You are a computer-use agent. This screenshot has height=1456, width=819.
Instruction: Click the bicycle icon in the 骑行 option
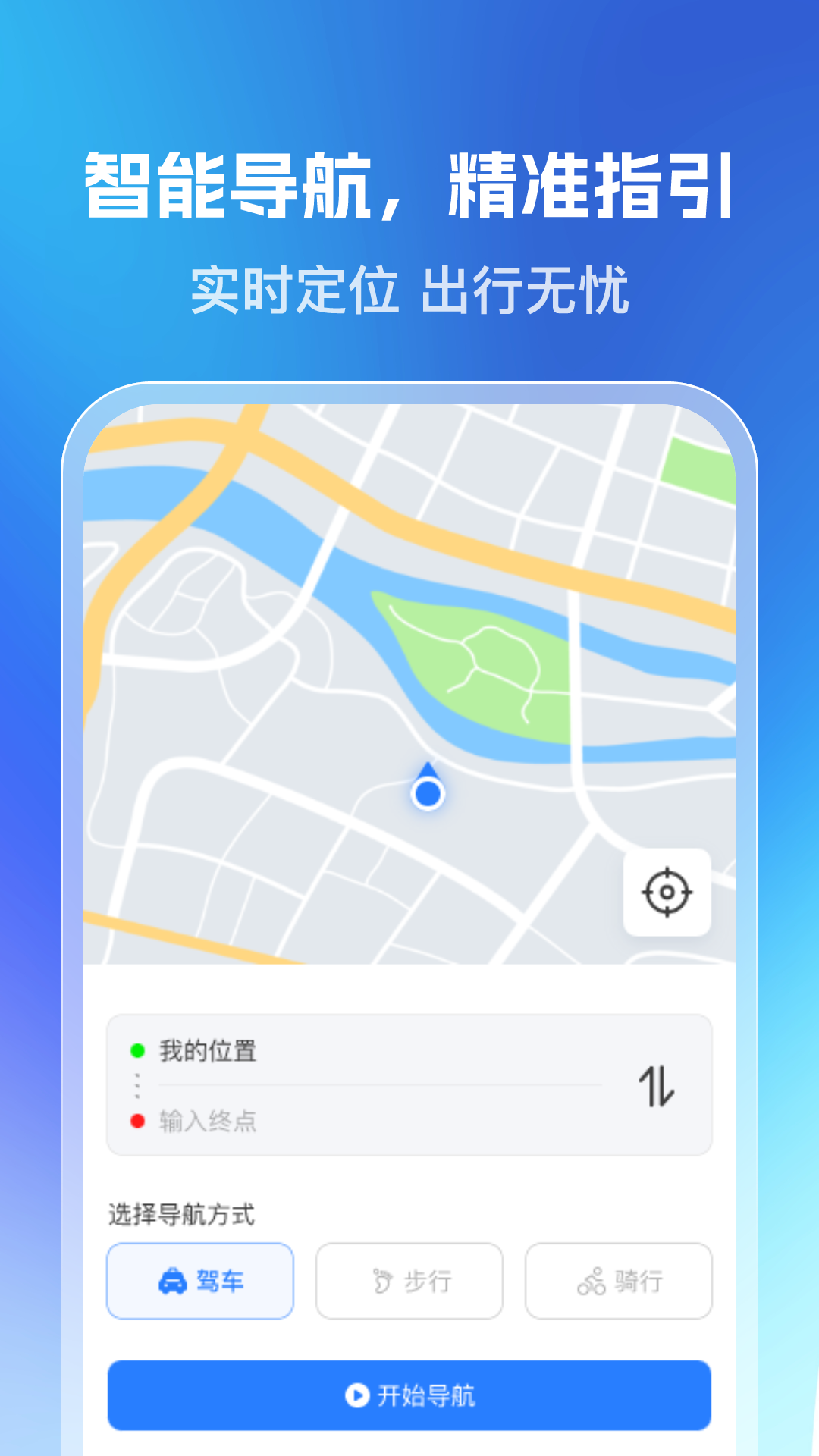(591, 1279)
